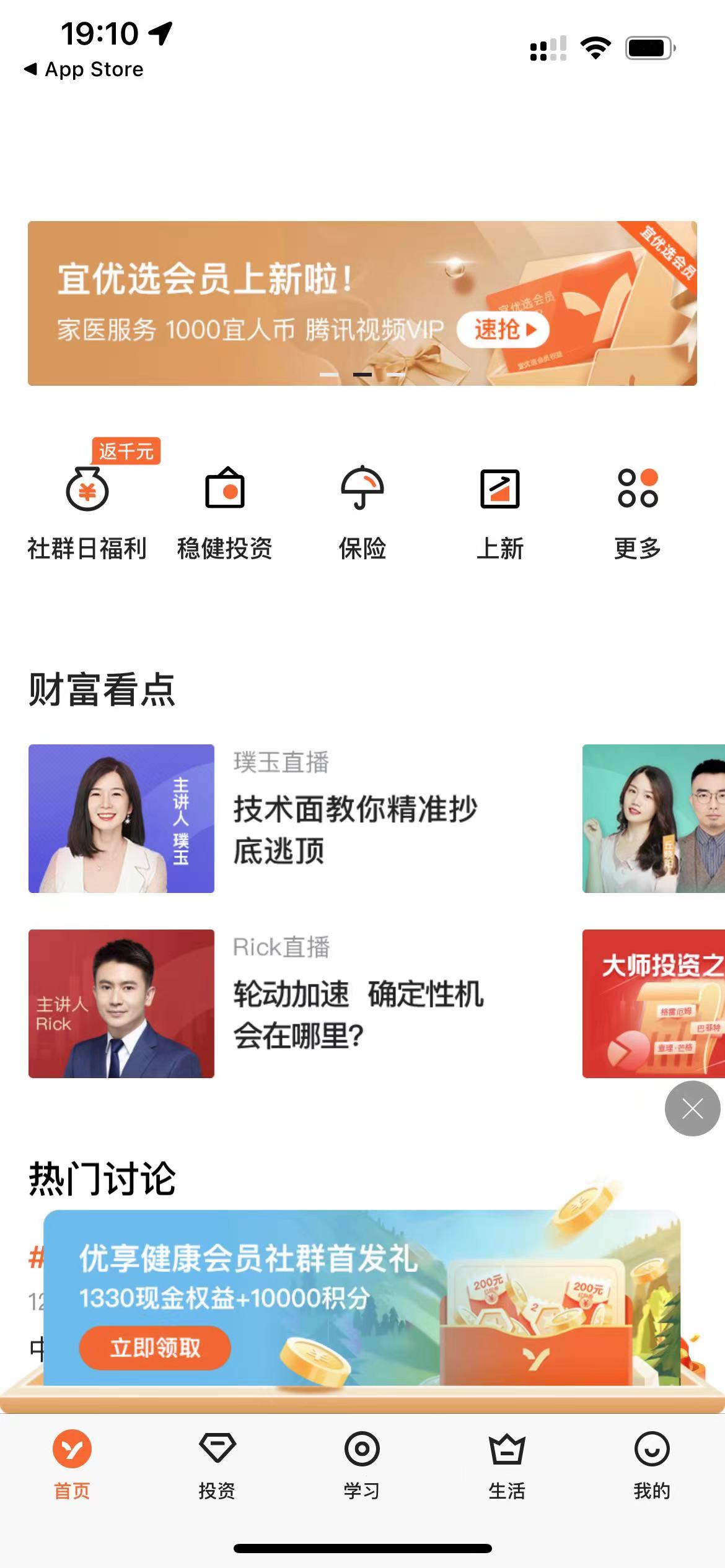
Task: Tap 立即领取 on the 优享健康会员 promo
Action: point(155,1348)
